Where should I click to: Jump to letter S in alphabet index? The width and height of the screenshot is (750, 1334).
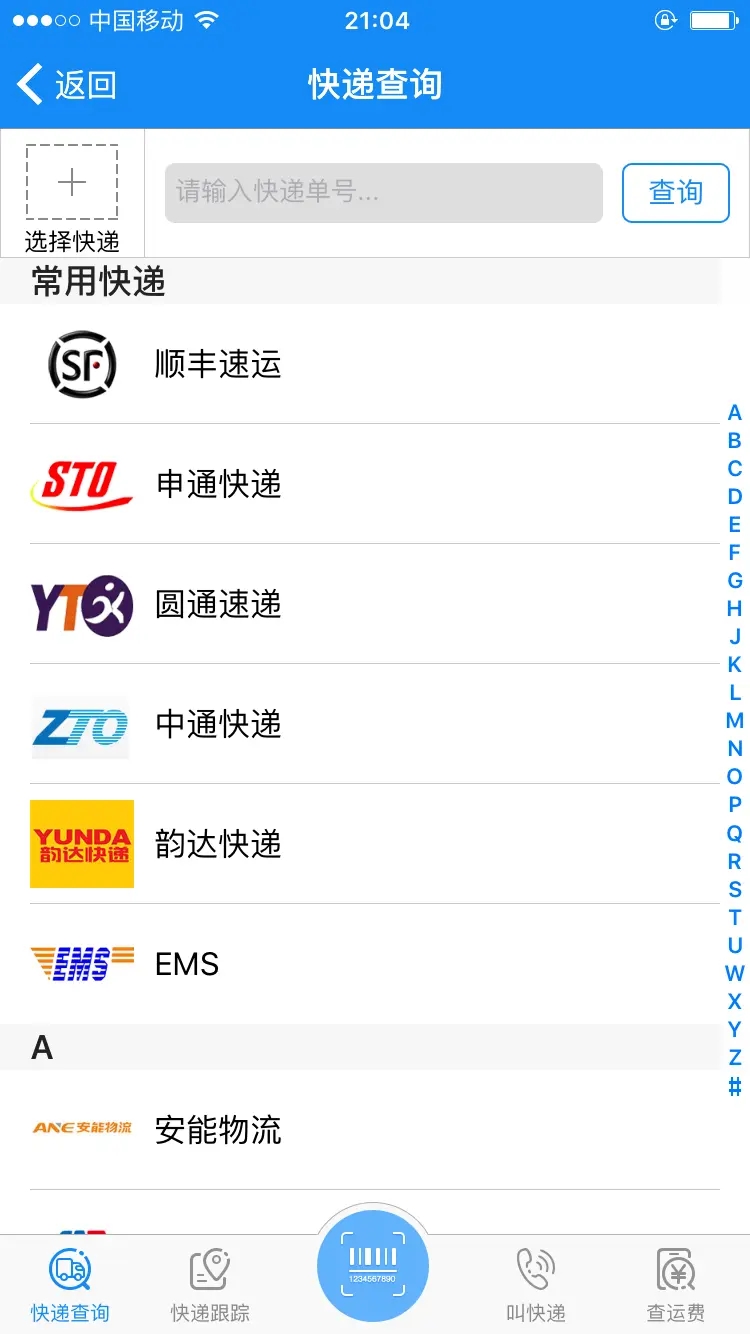tap(735, 891)
